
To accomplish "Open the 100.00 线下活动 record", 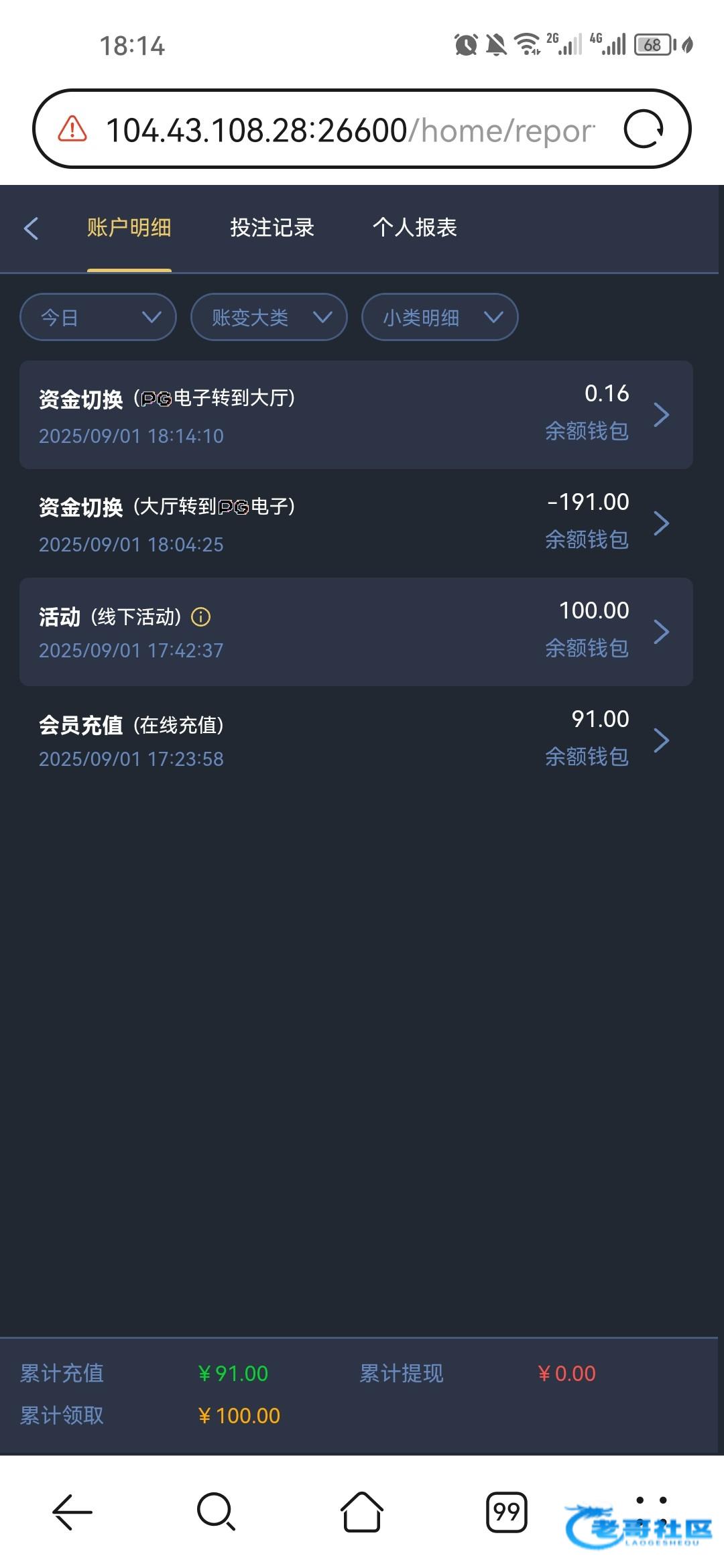I will pos(356,632).
